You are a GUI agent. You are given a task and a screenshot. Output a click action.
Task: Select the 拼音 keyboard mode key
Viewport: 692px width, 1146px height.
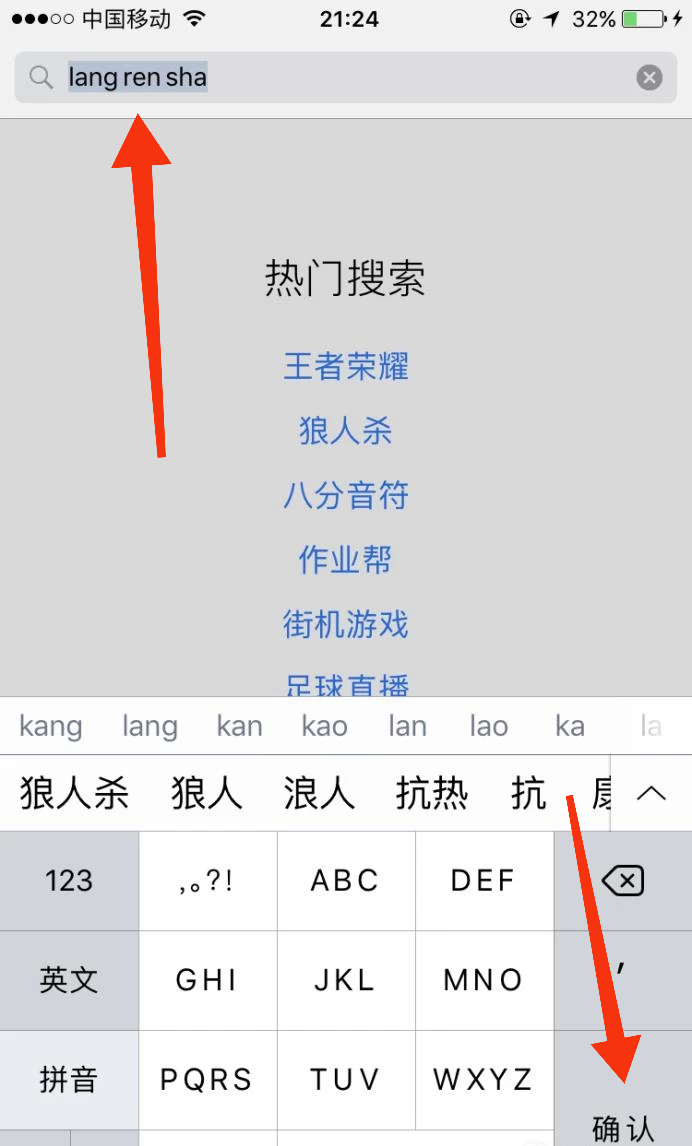tap(69, 1080)
